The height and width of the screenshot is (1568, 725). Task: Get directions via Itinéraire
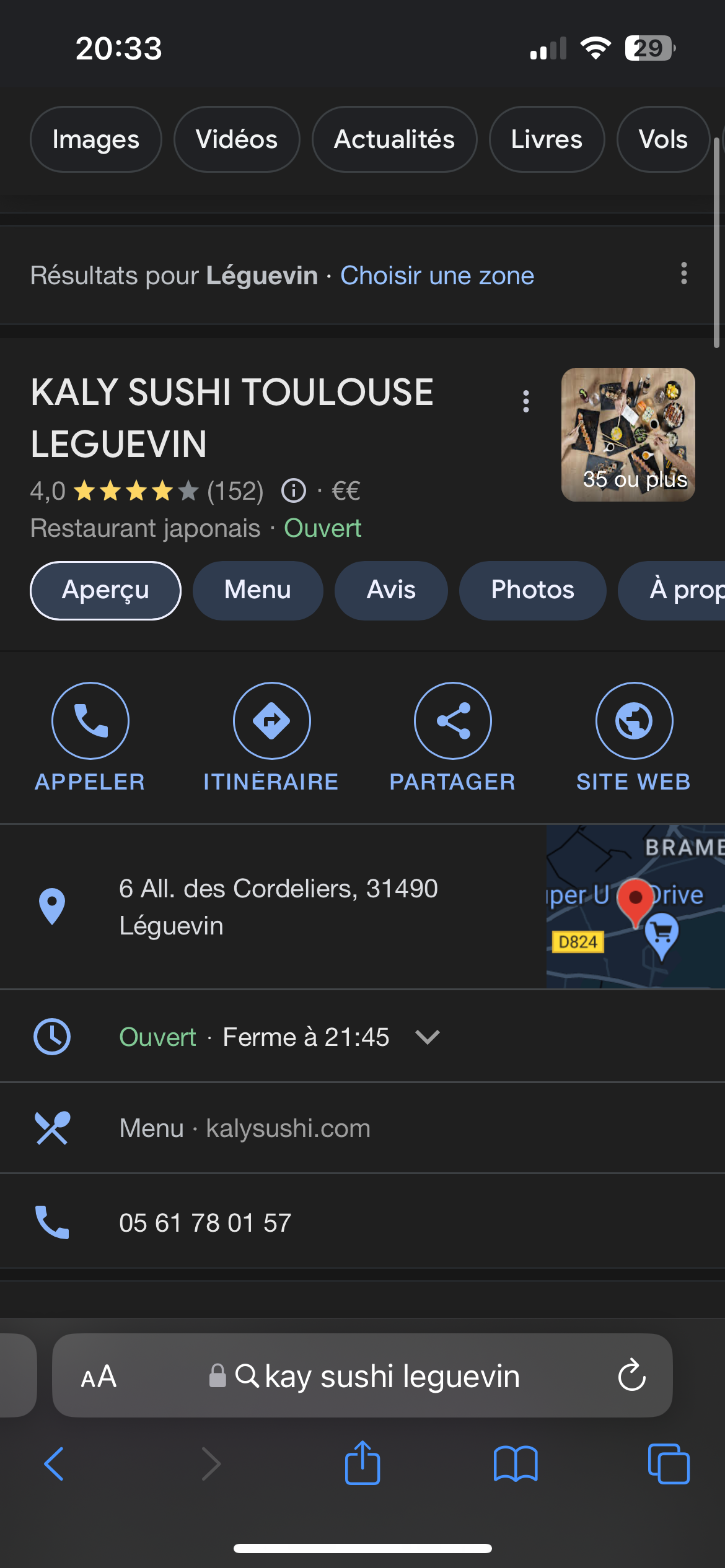coord(271,721)
